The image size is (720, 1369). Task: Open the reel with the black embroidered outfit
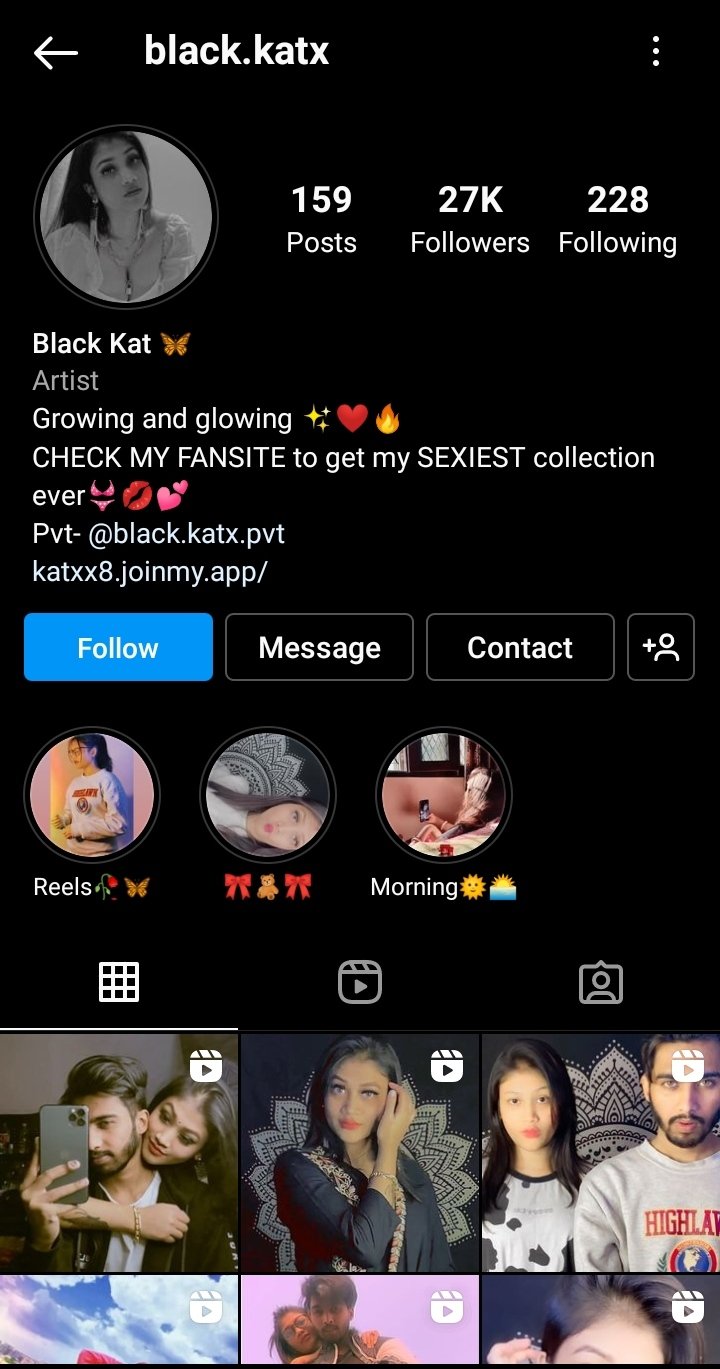tap(360, 1152)
